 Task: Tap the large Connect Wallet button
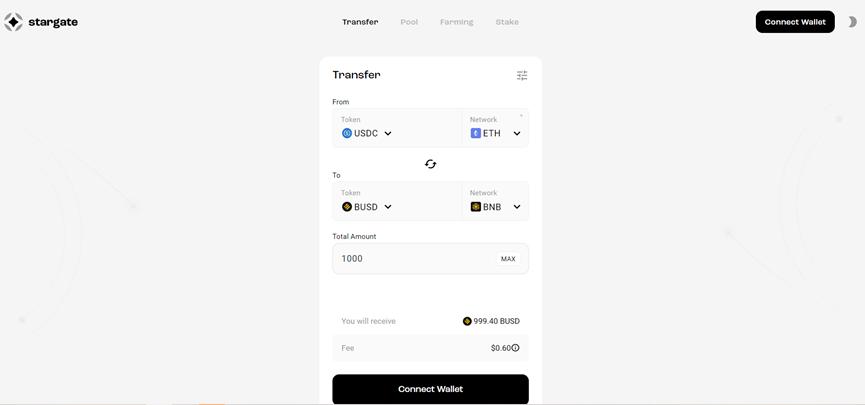[x=430, y=389]
